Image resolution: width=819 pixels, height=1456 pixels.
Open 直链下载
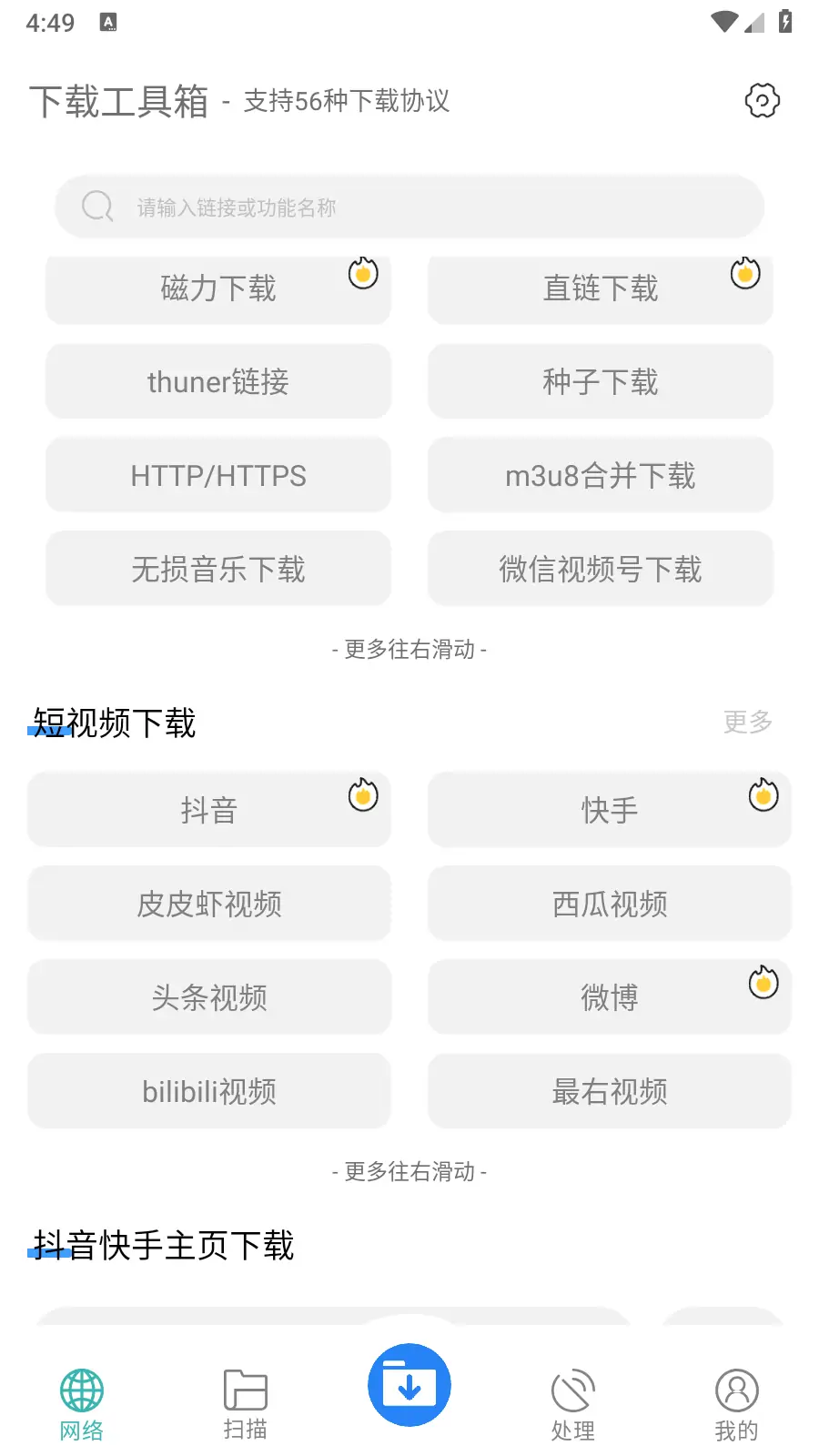click(x=600, y=289)
